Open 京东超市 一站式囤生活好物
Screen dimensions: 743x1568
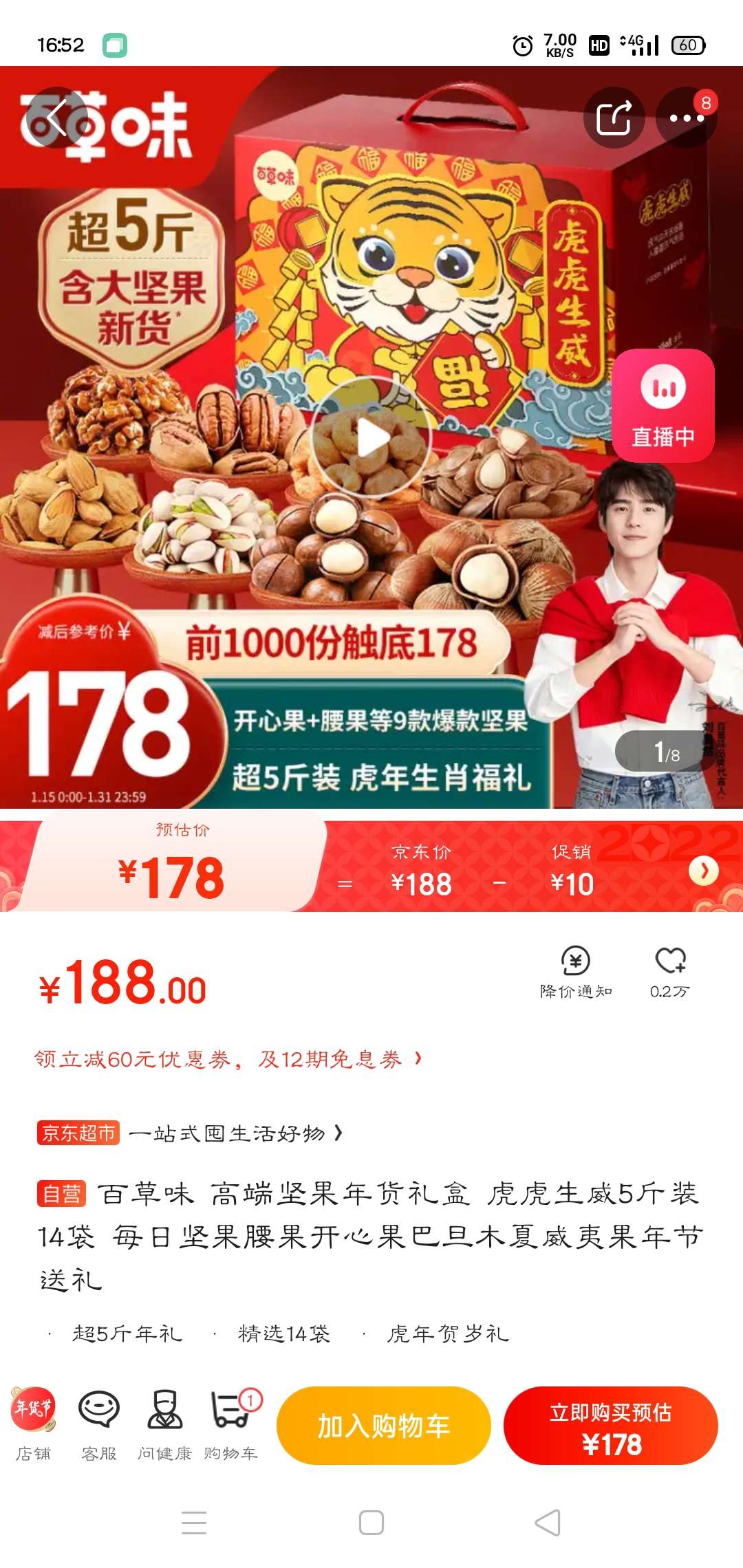tap(190, 1133)
